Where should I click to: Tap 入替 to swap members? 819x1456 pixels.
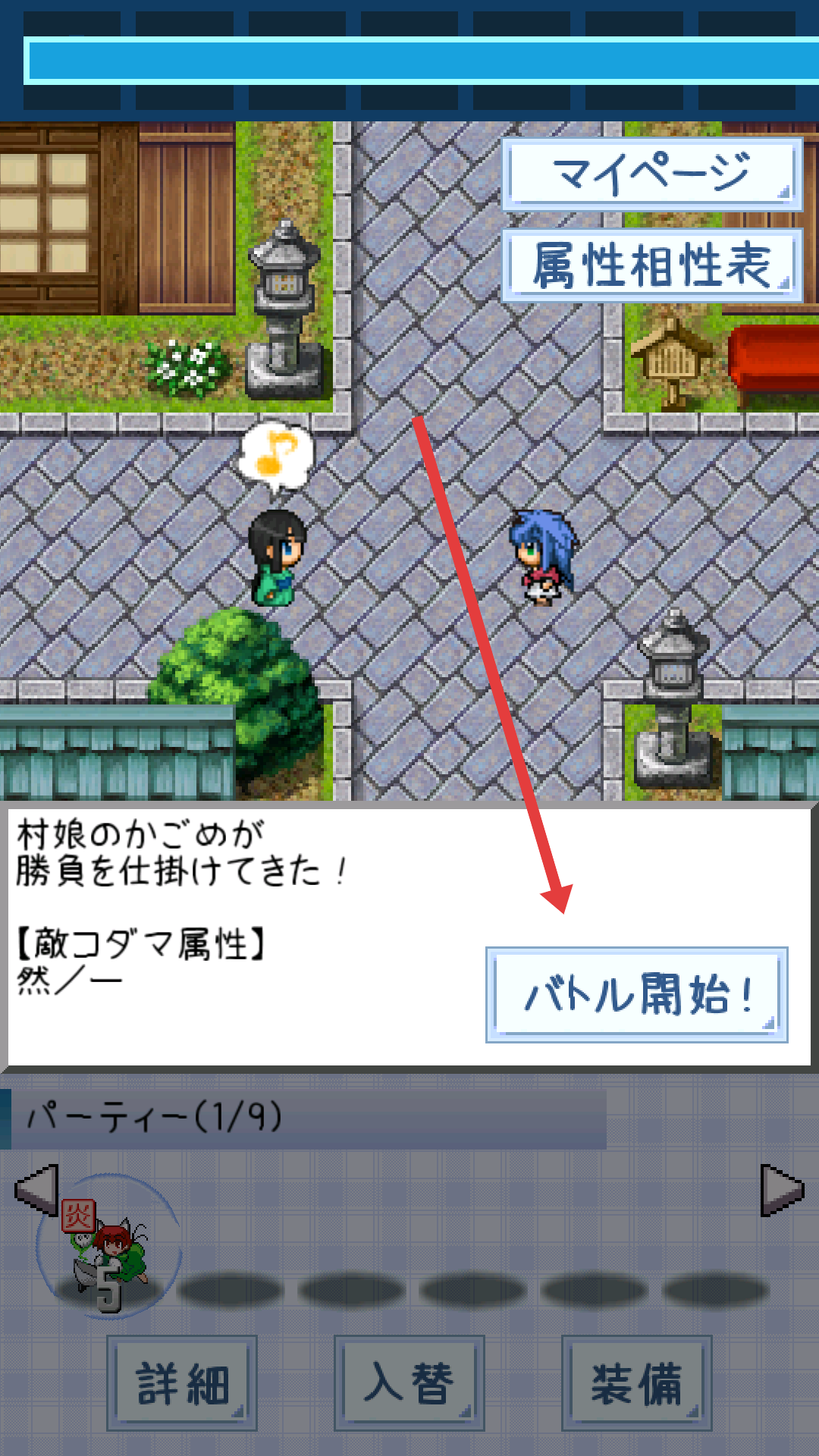[x=409, y=1383]
